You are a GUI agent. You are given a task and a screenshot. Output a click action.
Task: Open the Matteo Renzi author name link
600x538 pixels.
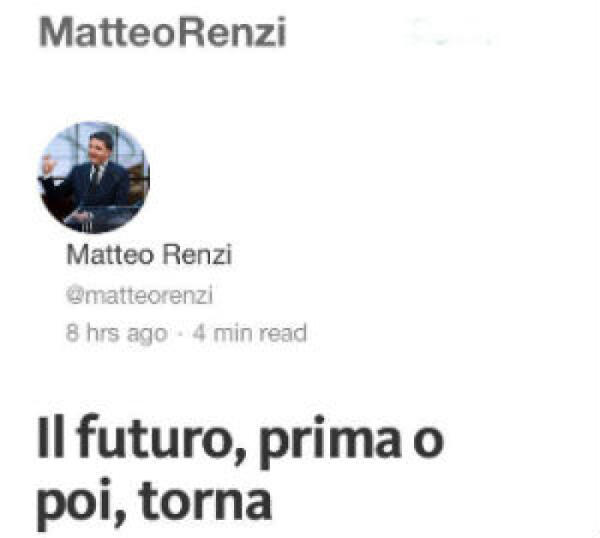pos(149,256)
